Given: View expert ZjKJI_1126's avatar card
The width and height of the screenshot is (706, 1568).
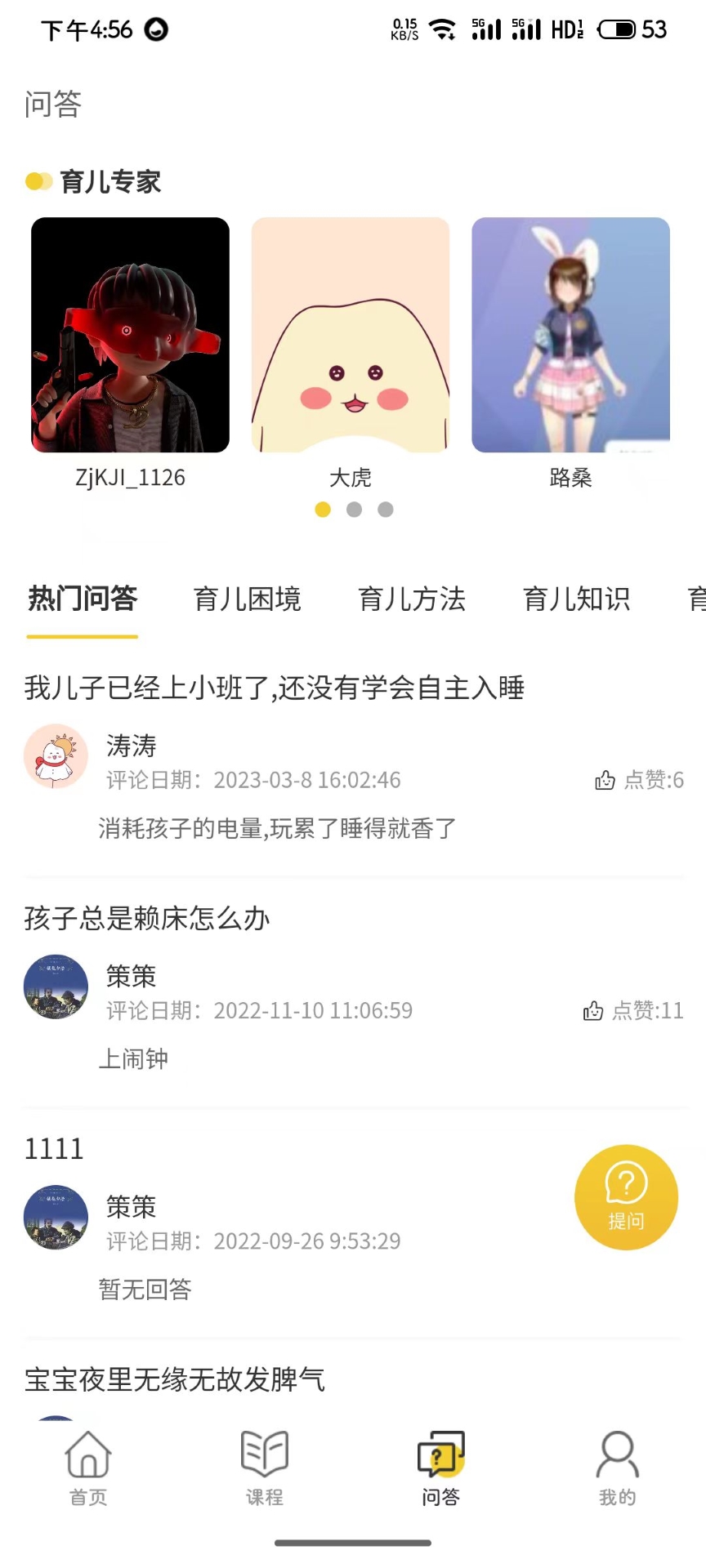Looking at the screenshot, I should 130,335.
